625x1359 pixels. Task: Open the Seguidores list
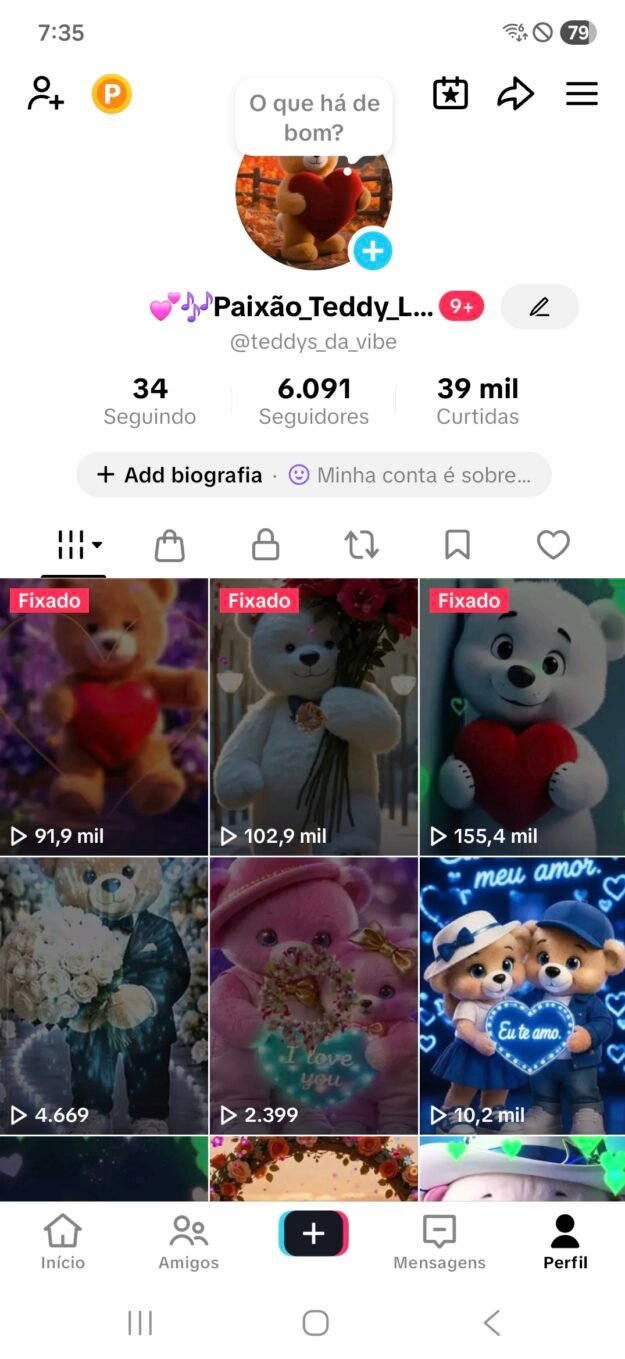pyautogui.click(x=313, y=401)
